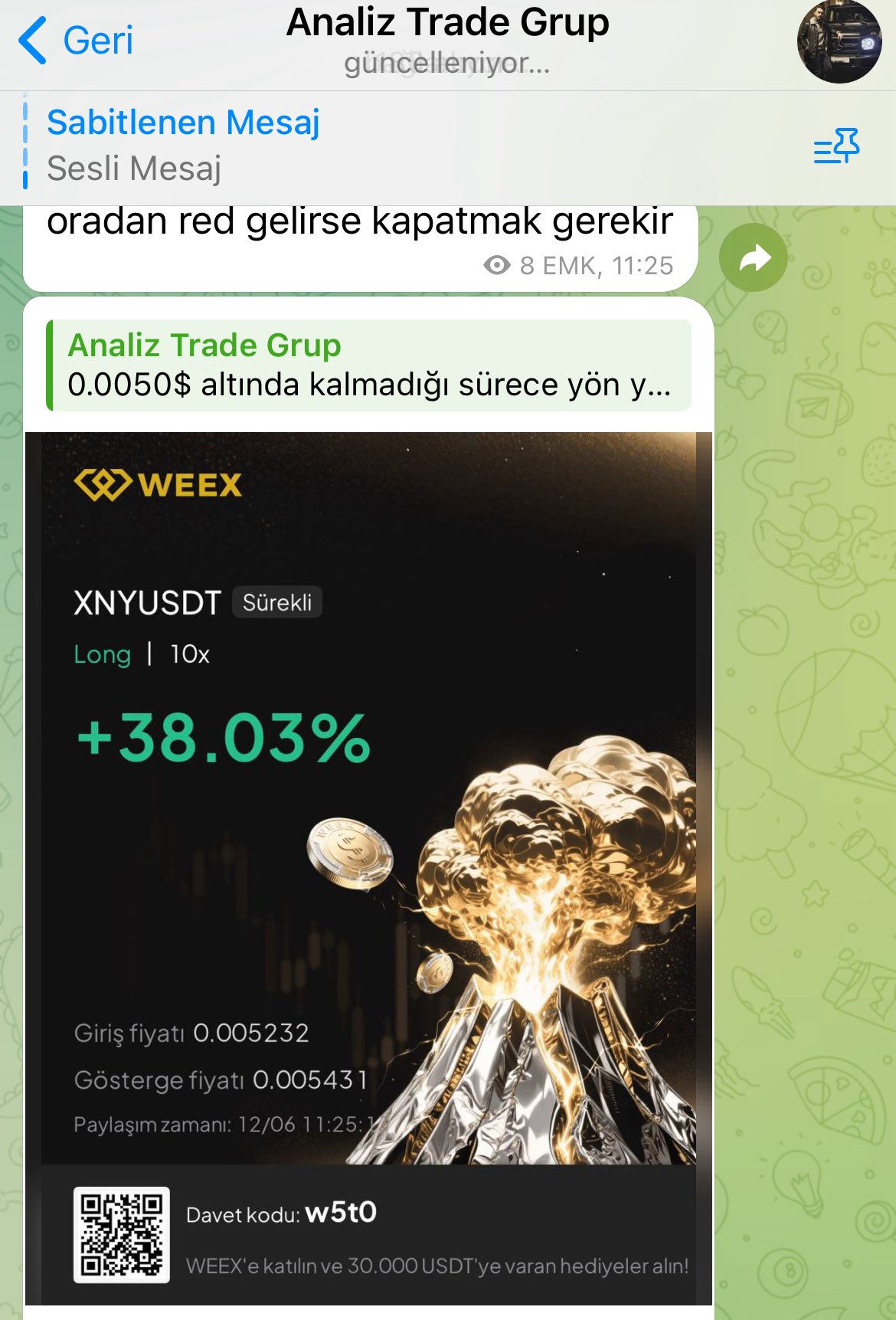This screenshot has height=1320, width=896.
Task: Open the WEEX XNYUSDT trade image
Action: (369, 866)
